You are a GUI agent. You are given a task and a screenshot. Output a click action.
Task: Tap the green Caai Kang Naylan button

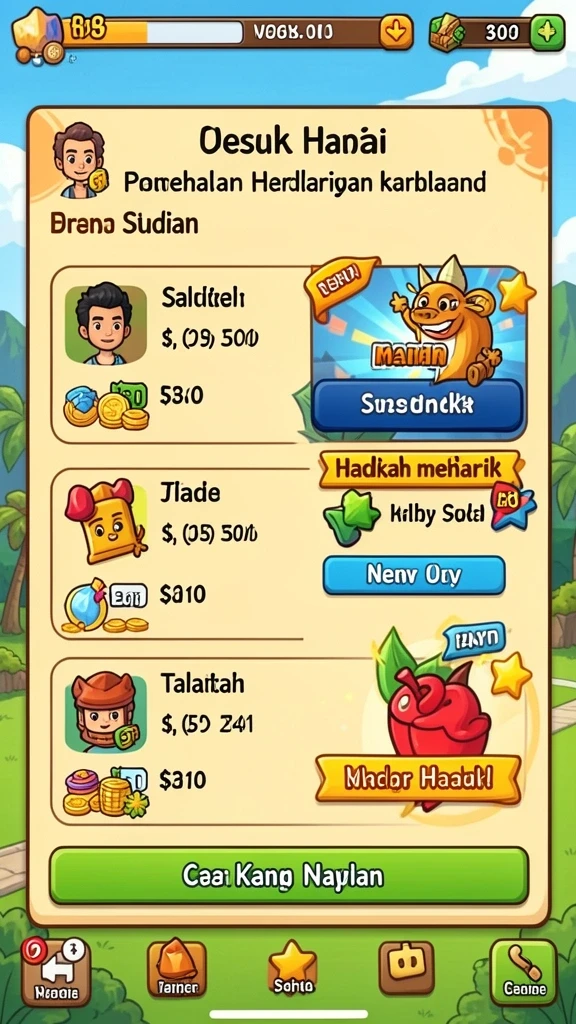point(289,876)
